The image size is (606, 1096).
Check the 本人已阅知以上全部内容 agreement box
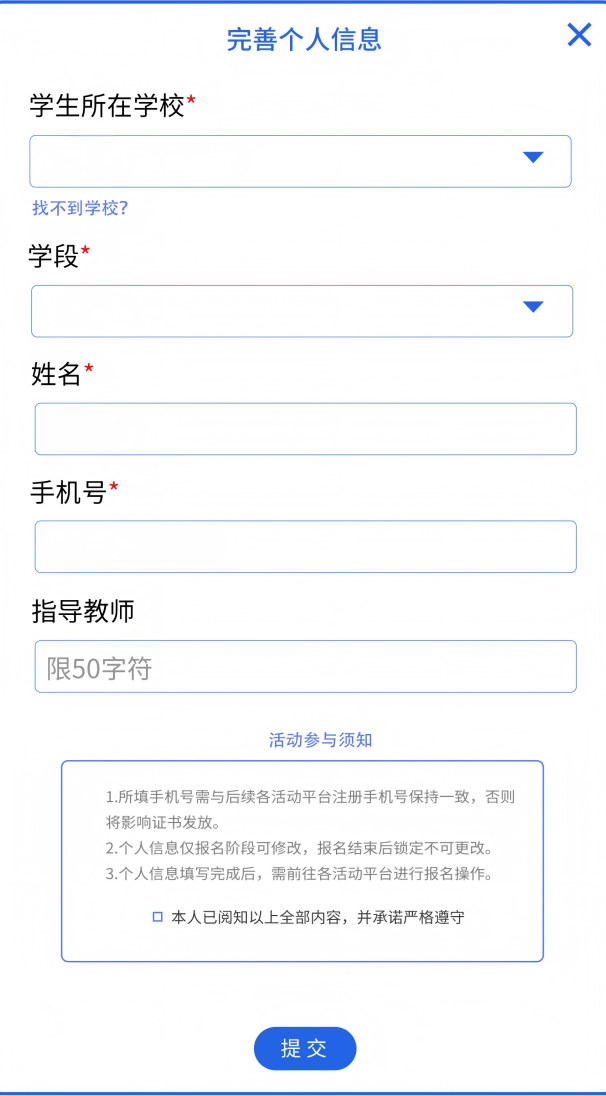(x=158, y=916)
